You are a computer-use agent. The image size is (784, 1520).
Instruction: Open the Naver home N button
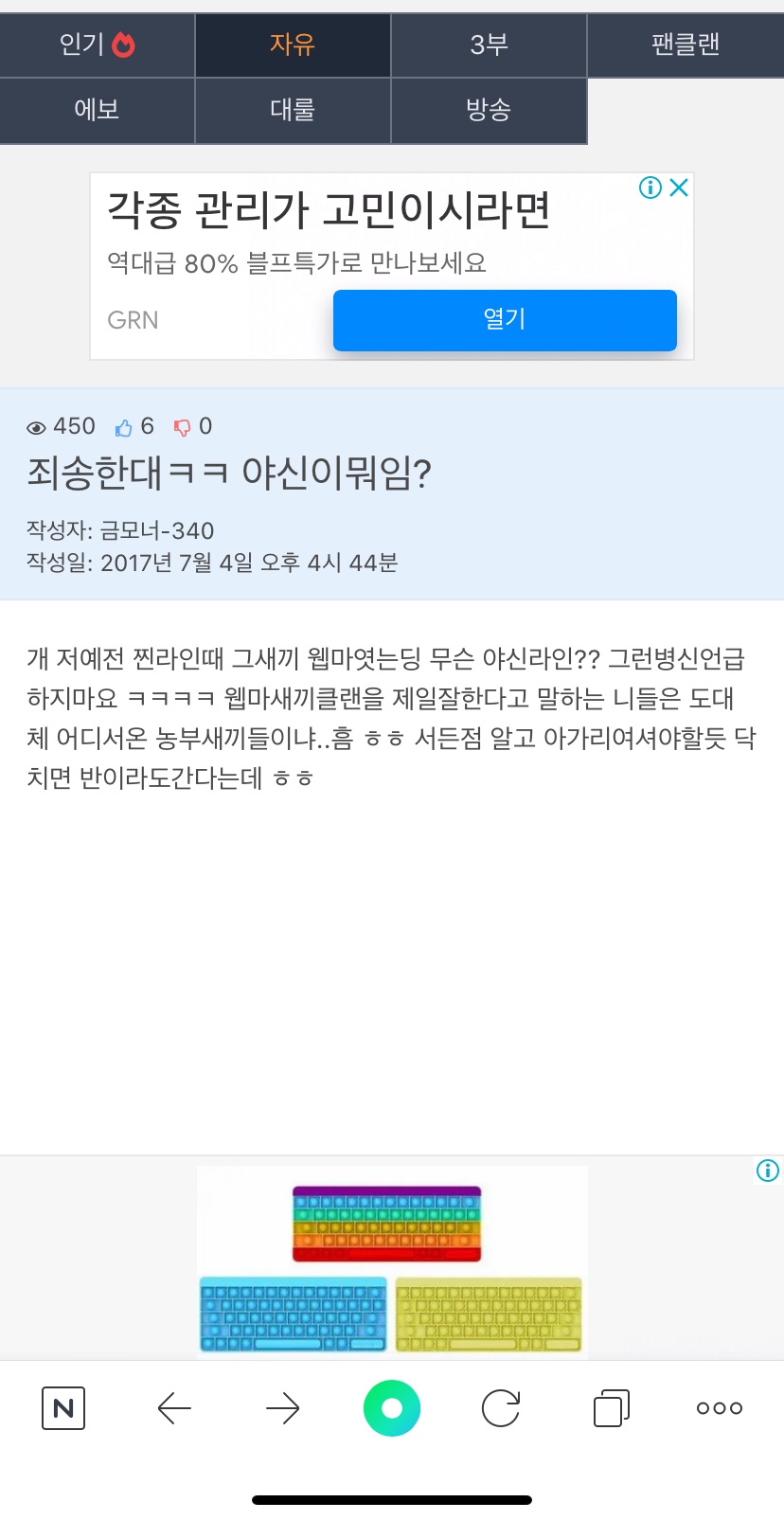click(63, 1408)
